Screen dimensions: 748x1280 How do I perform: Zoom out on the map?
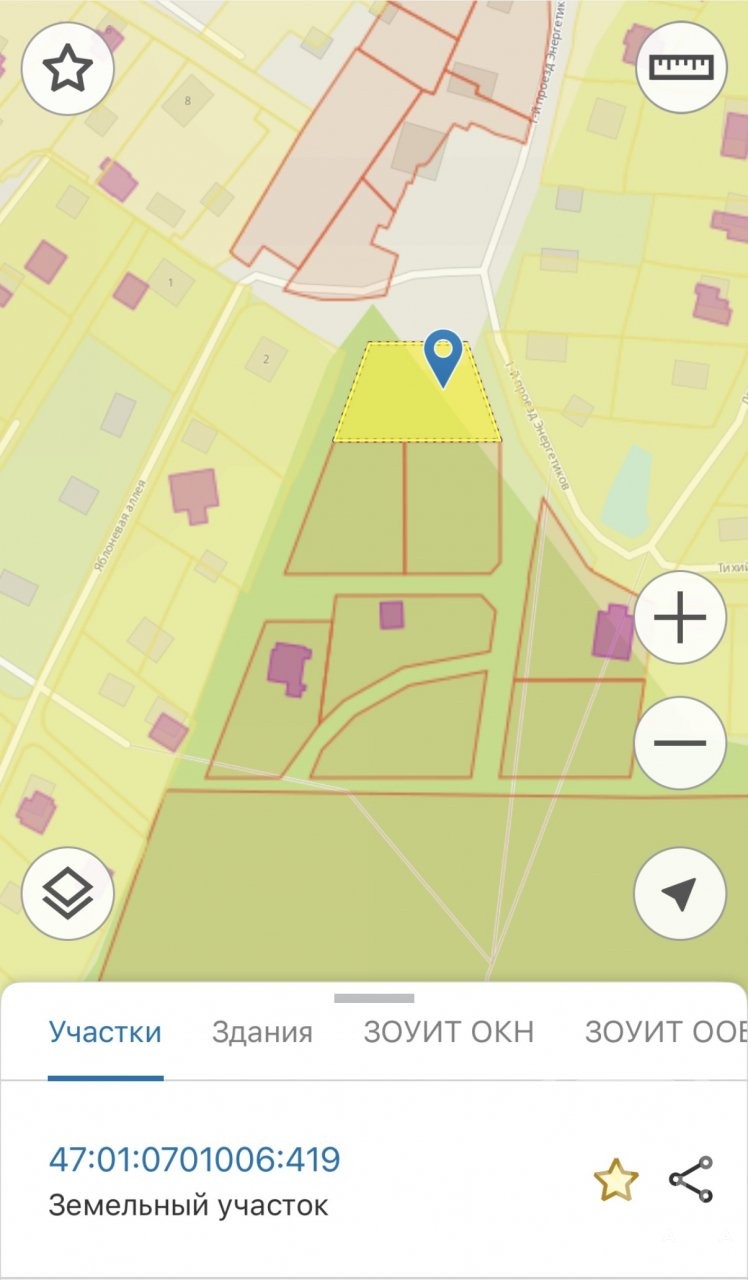(680, 743)
